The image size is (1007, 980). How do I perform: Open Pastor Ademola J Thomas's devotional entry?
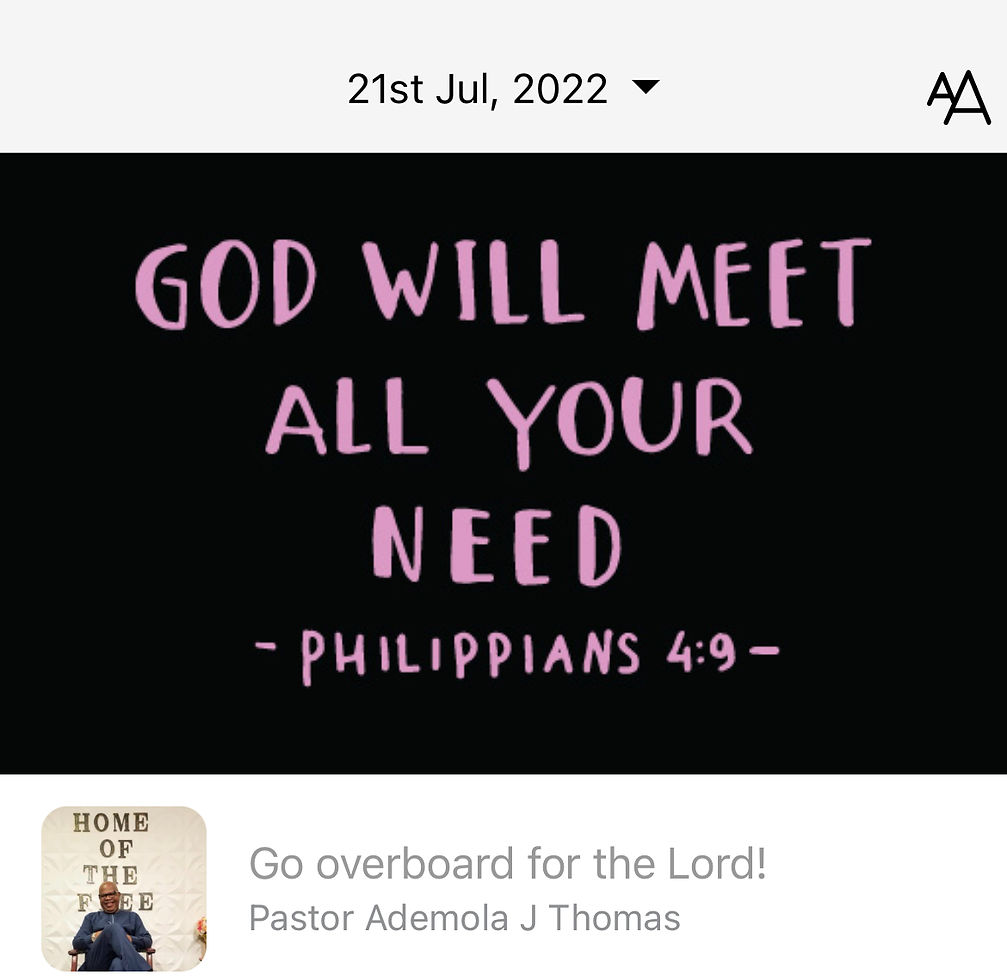[x=506, y=887]
